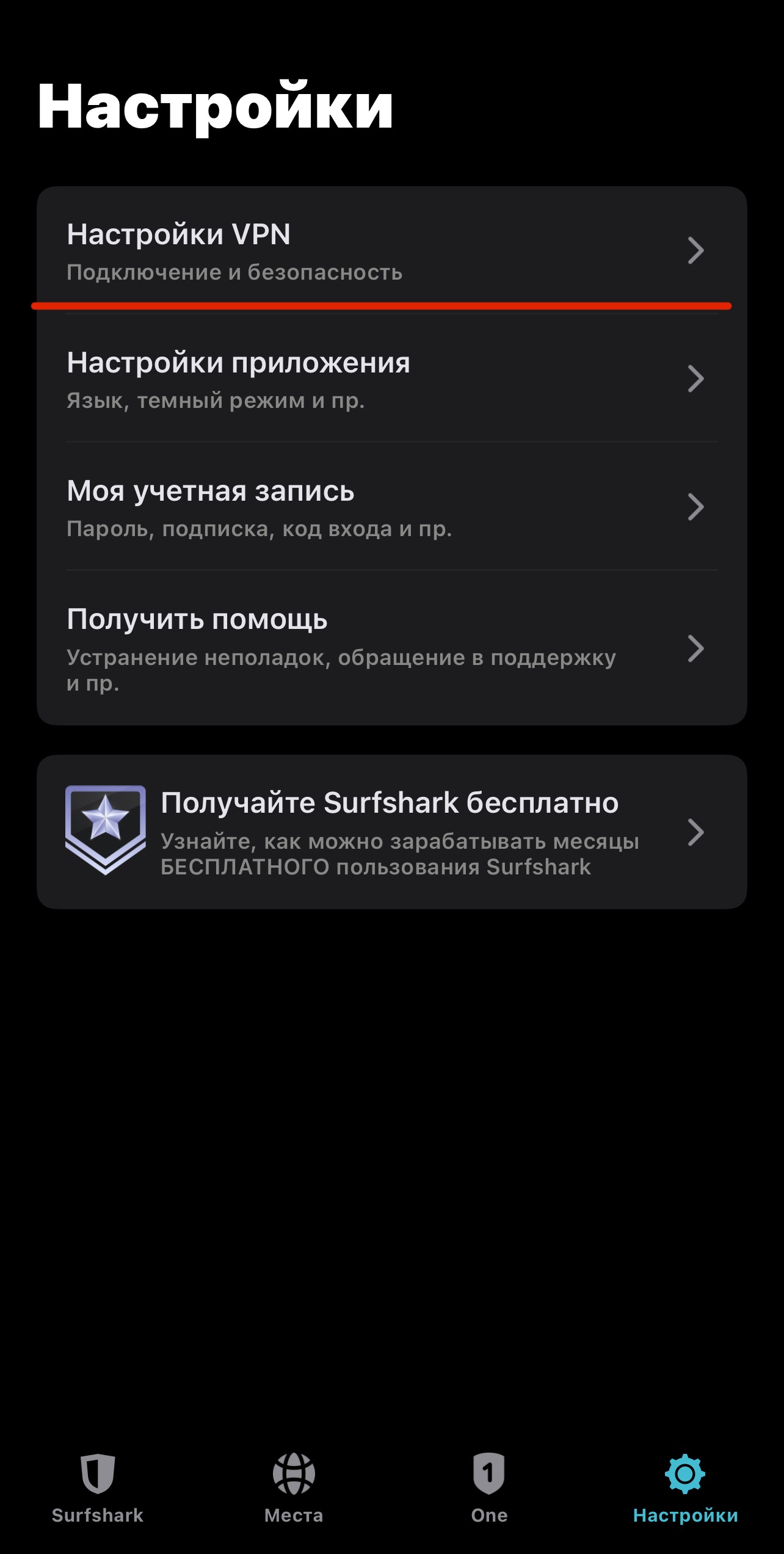Viewport: 784px width, 1554px height.
Task: Open Настройки приложения settings
Action: [x=391, y=379]
